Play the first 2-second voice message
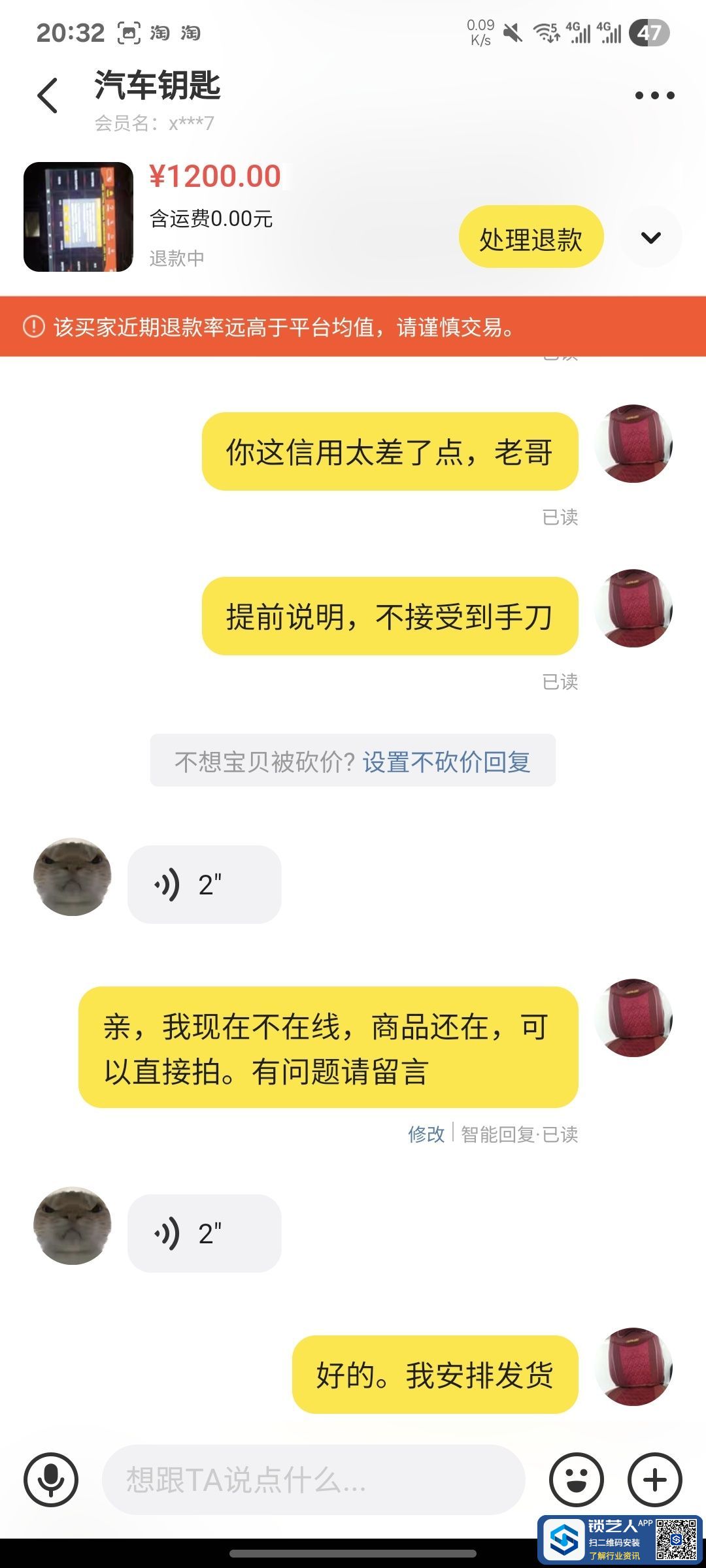The width and height of the screenshot is (706, 1568). [x=204, y=885]
